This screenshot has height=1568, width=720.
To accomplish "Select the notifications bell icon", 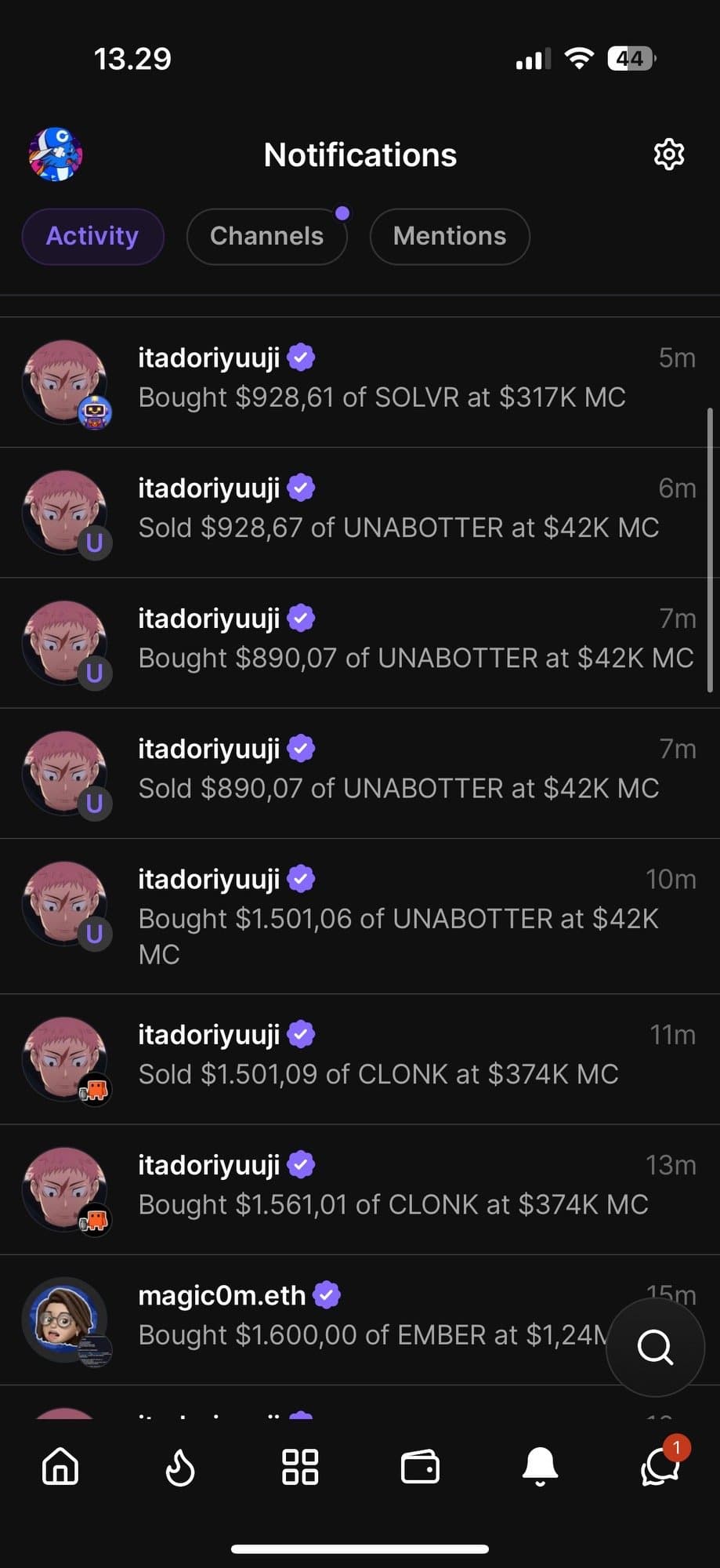I will [539, 1468].
